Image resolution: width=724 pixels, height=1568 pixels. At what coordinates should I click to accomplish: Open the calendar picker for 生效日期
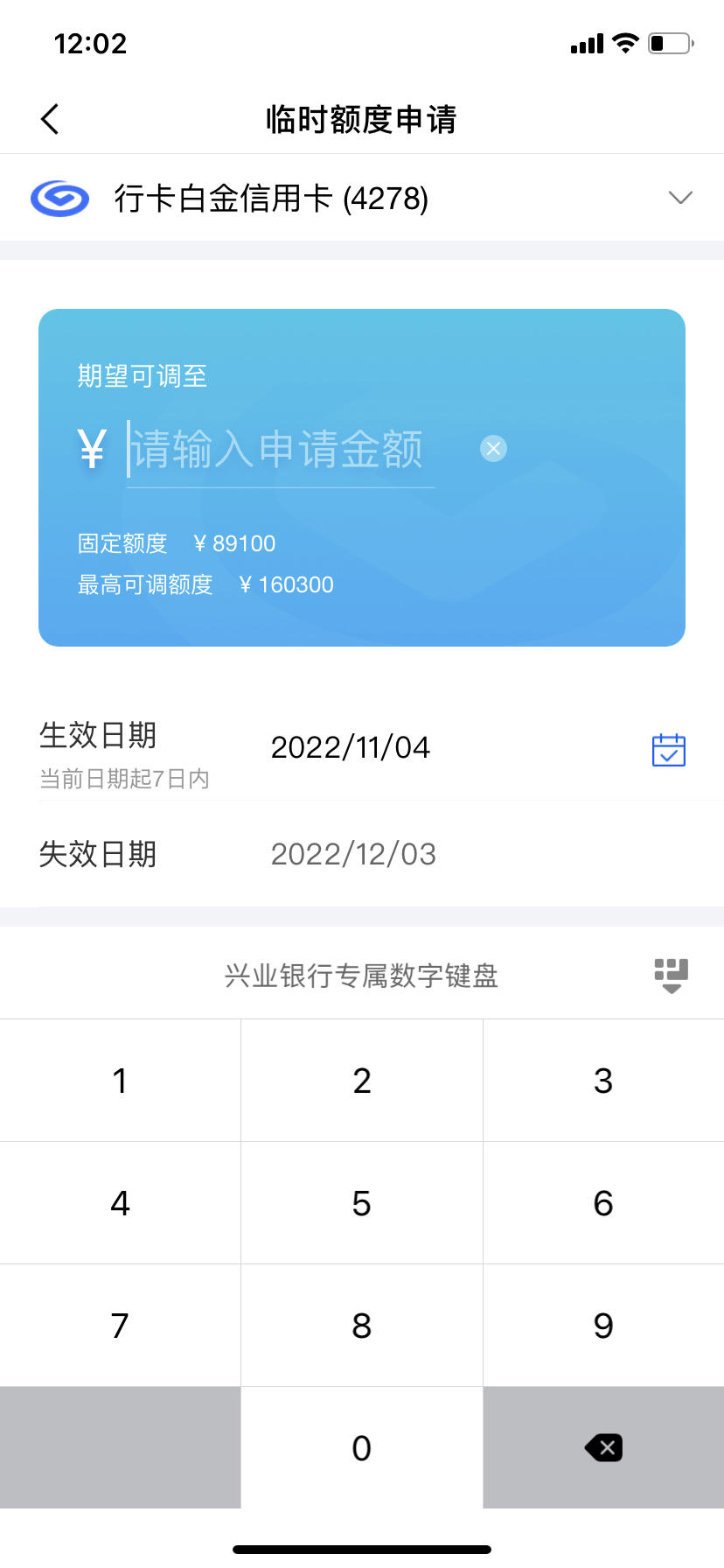[x=669, y=750]
